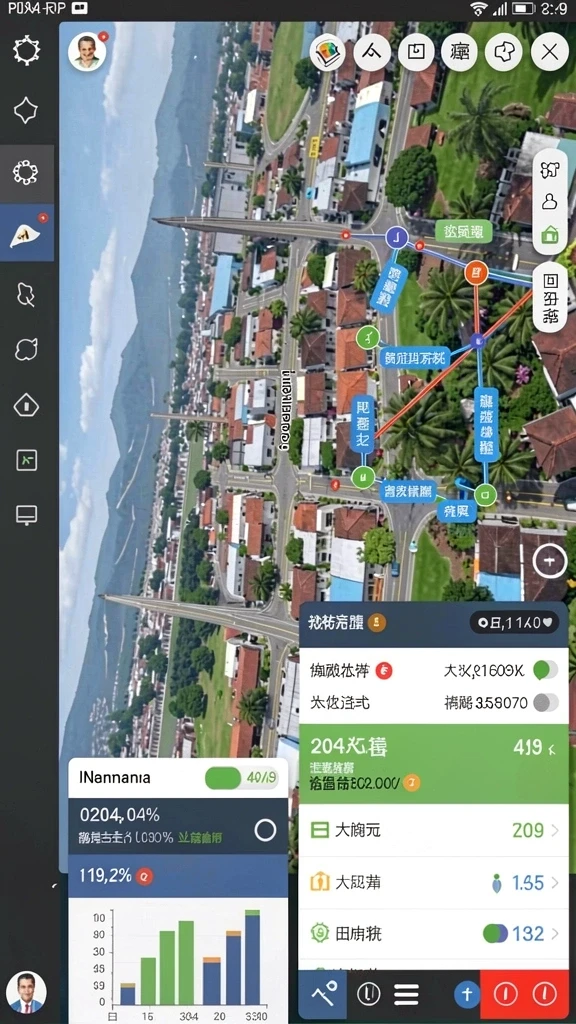Viewport: 576px width, 1024px height.
Task: Close the map view with the X button
Action: point(549,52)
